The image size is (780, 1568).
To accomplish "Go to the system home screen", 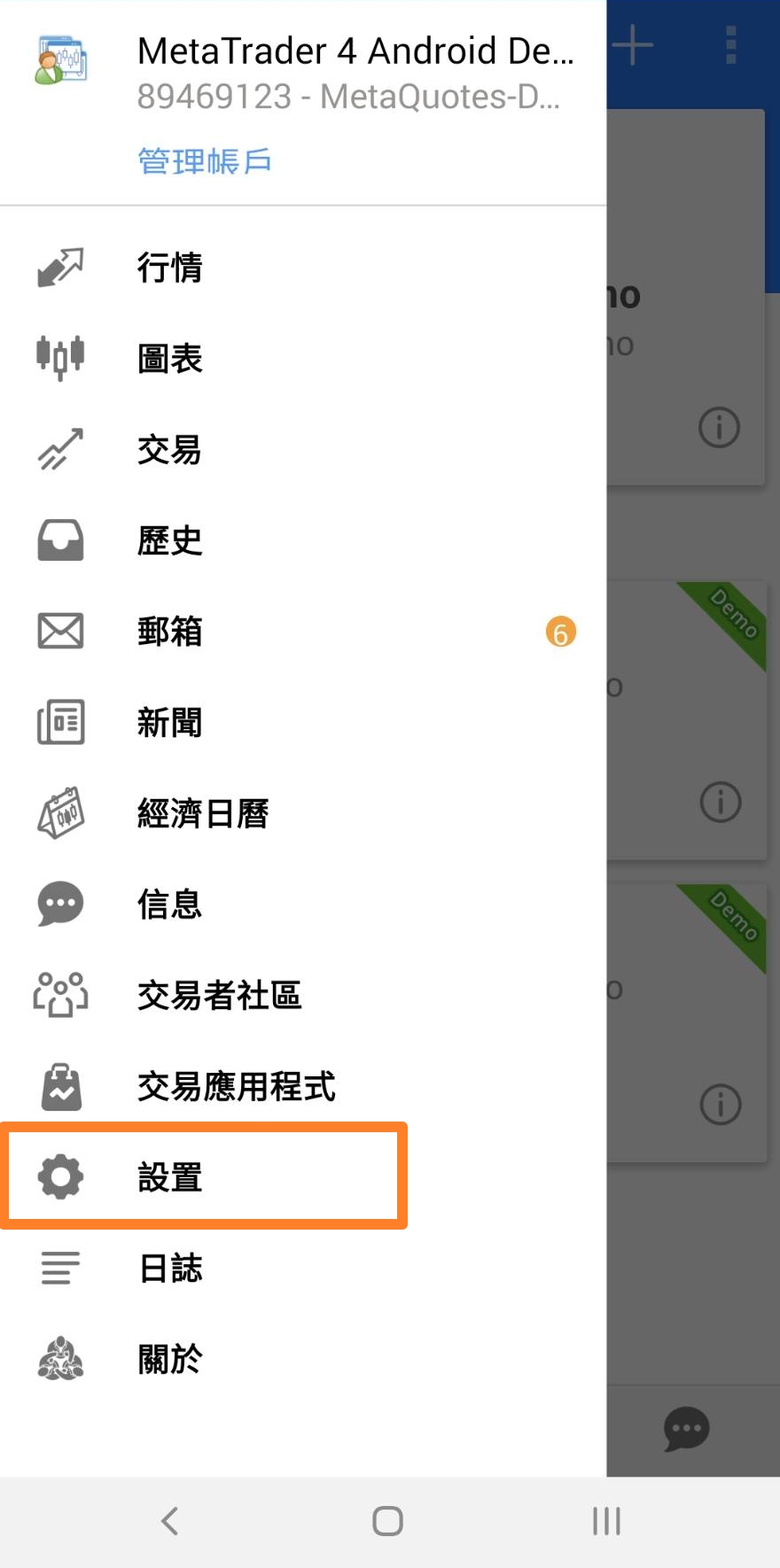I will point(387,1521).
